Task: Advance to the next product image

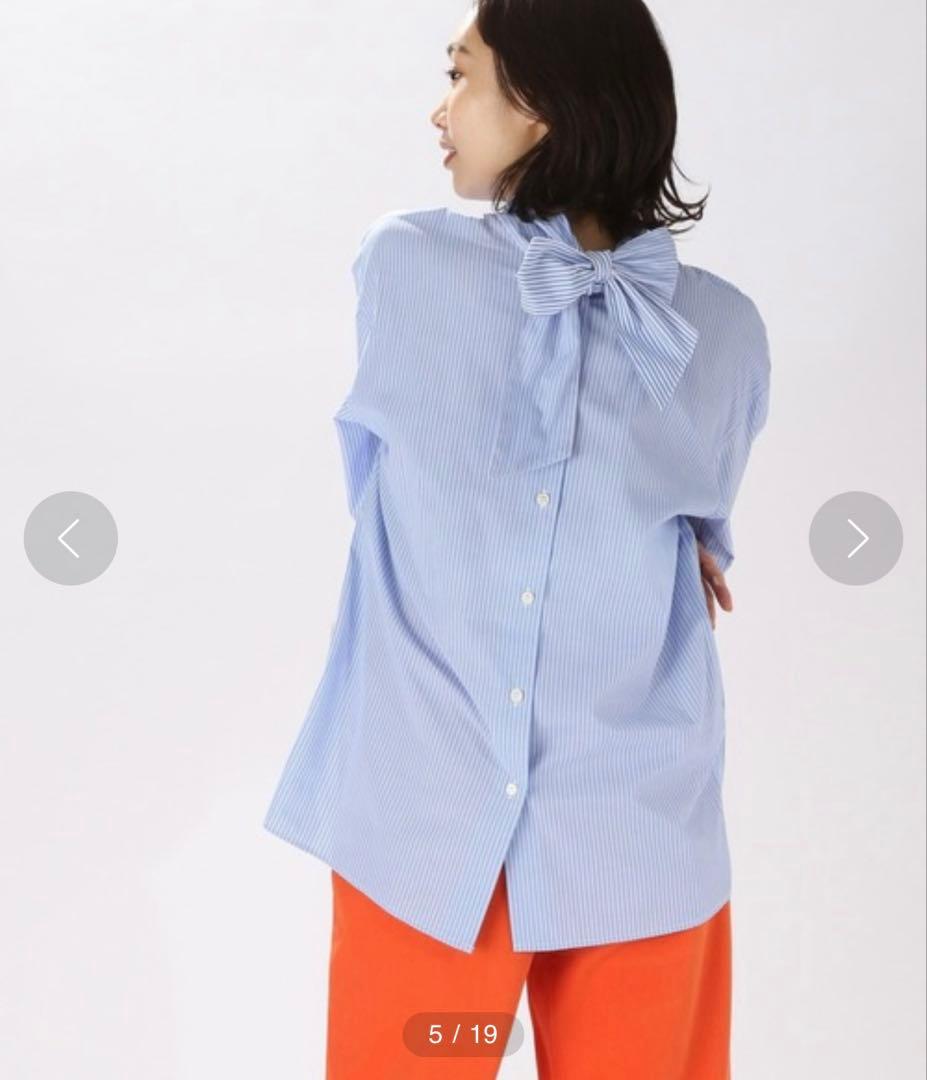Action: tap(856, 538)
